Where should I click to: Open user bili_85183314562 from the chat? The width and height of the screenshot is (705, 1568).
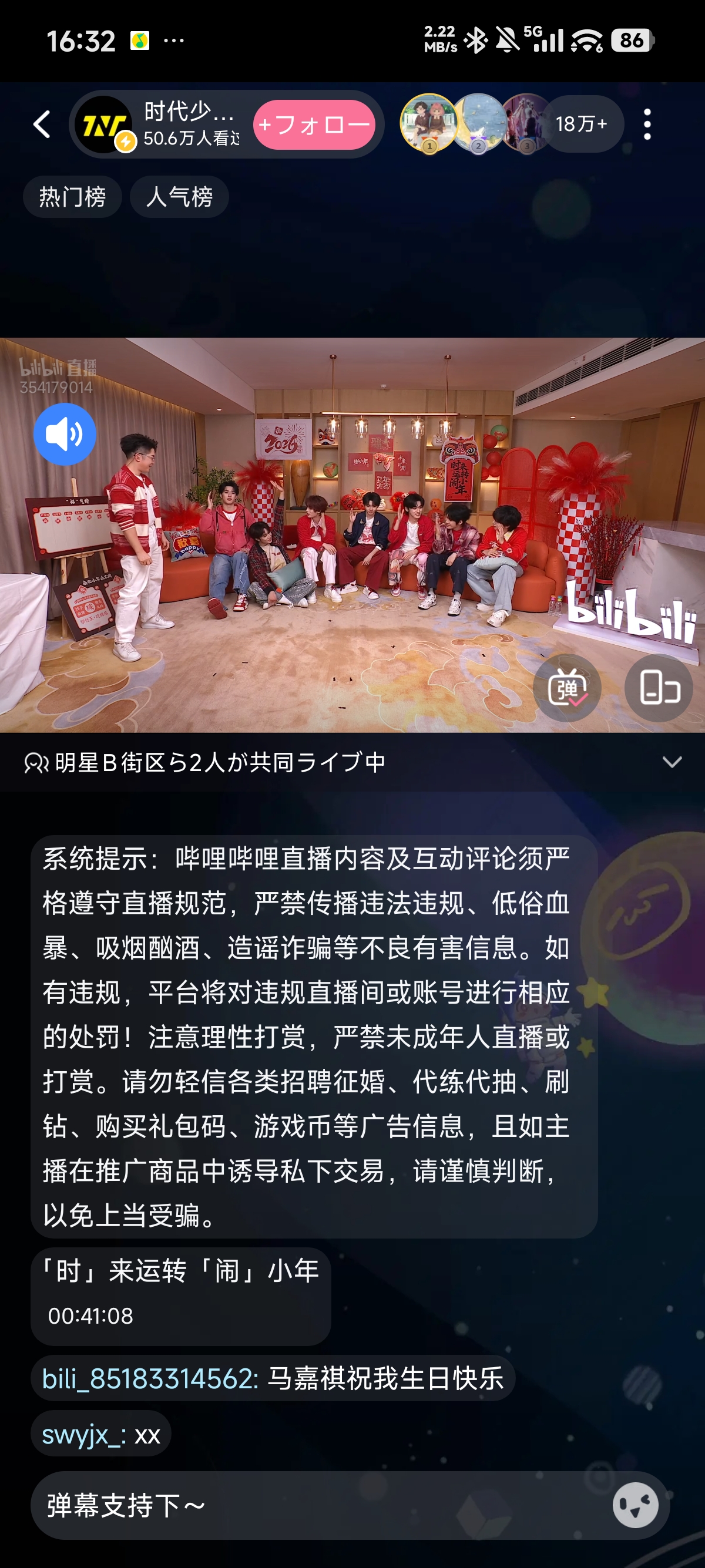click(150, 1379)
